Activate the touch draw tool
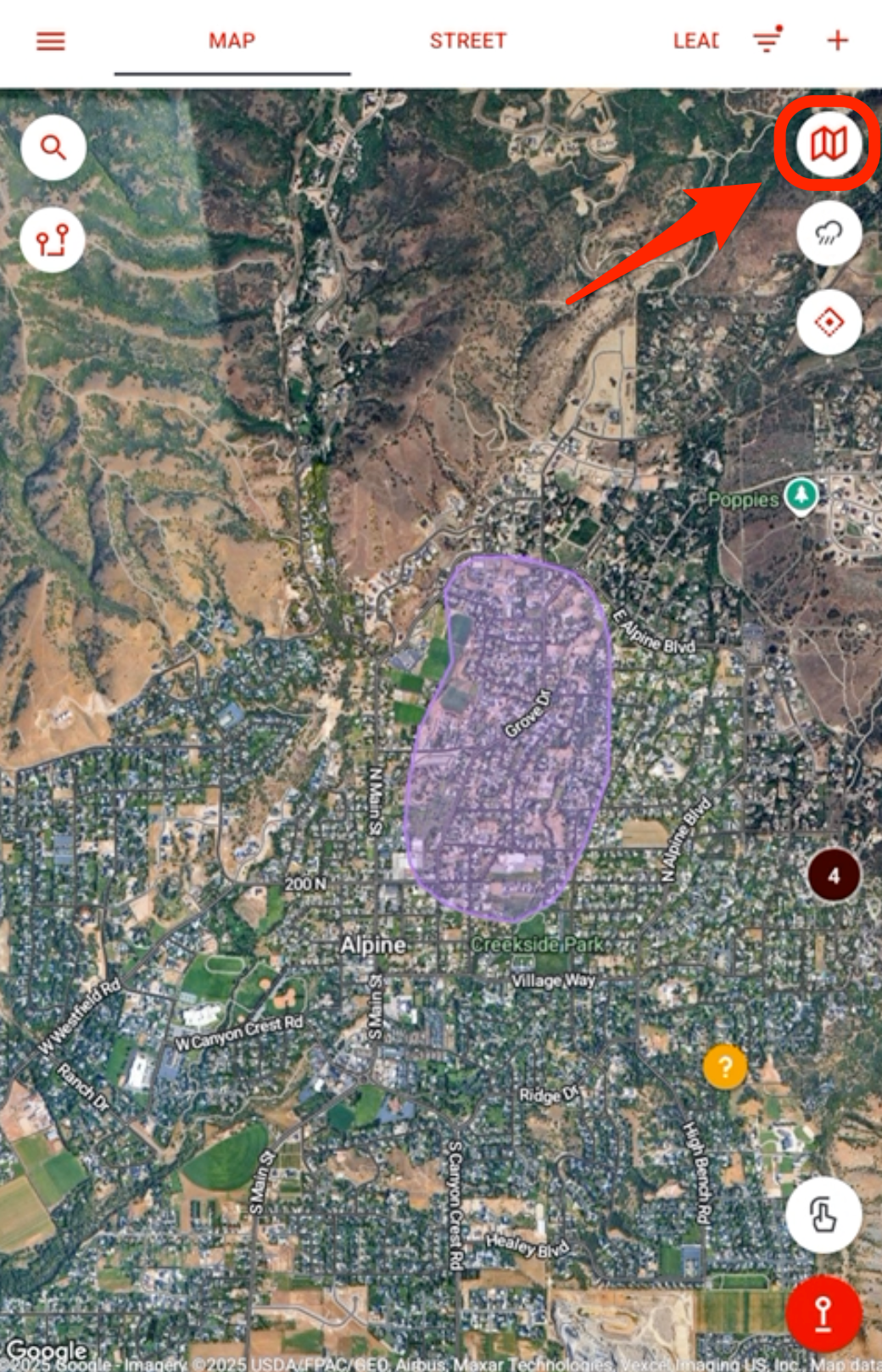Screen dimensions: 882x1372 tap(823, 1215)
